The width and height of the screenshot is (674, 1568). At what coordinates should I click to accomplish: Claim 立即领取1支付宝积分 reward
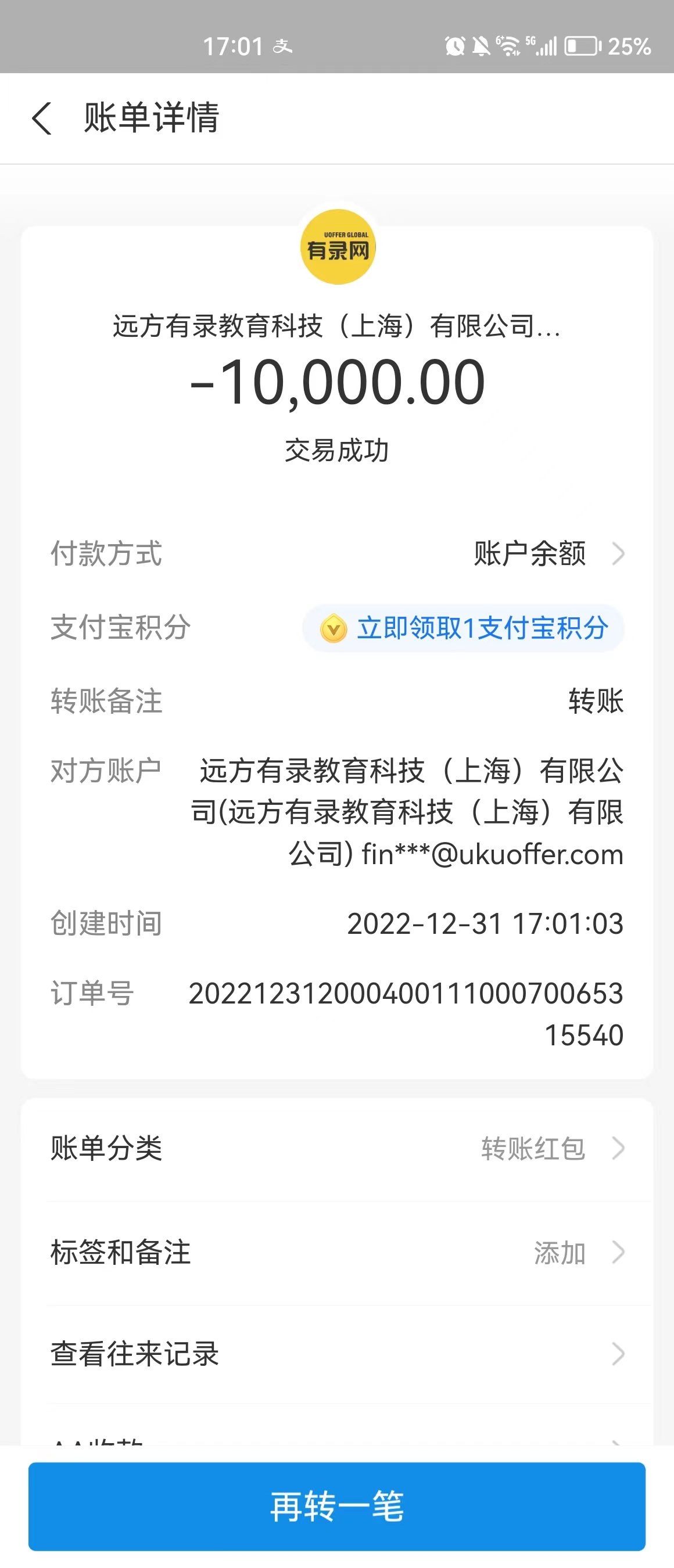pos(463,628)
